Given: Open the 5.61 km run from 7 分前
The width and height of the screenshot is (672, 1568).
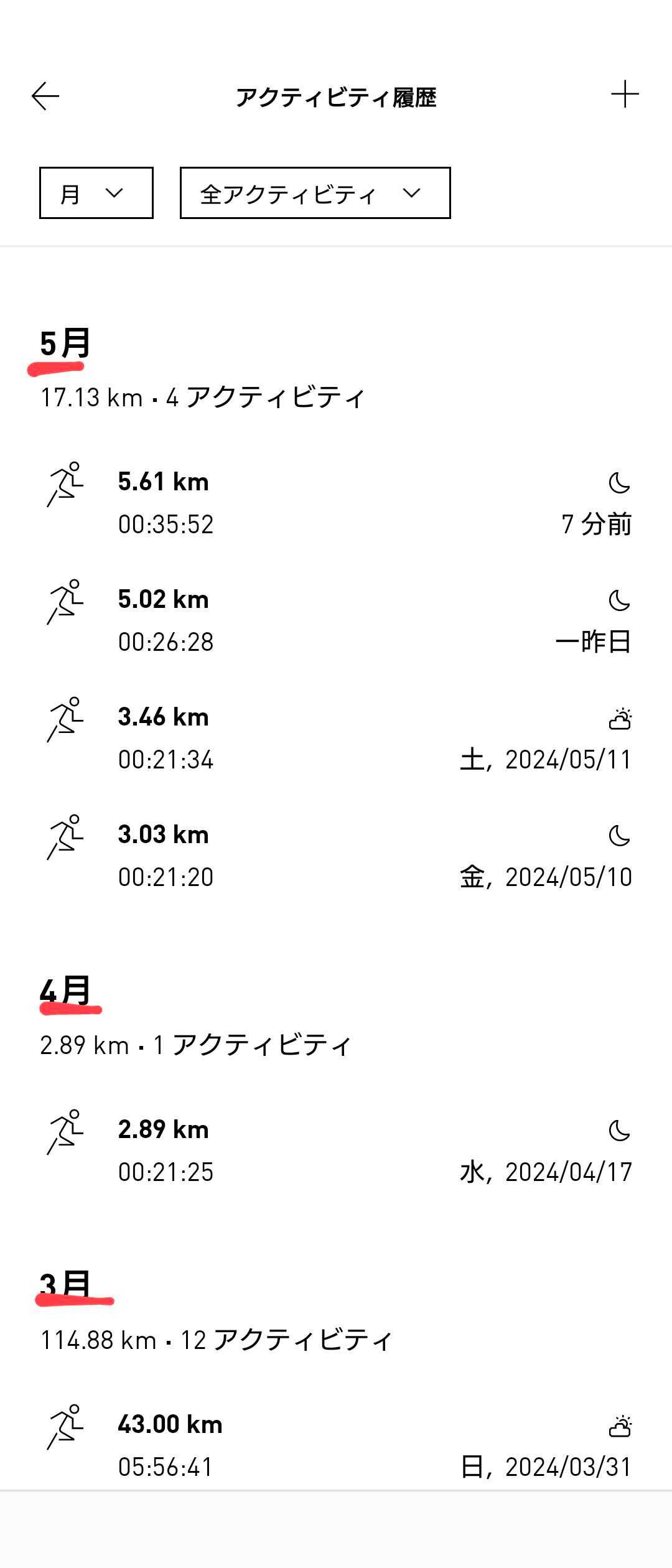Looking at the screenshot, I should click(x=336, y=502).
